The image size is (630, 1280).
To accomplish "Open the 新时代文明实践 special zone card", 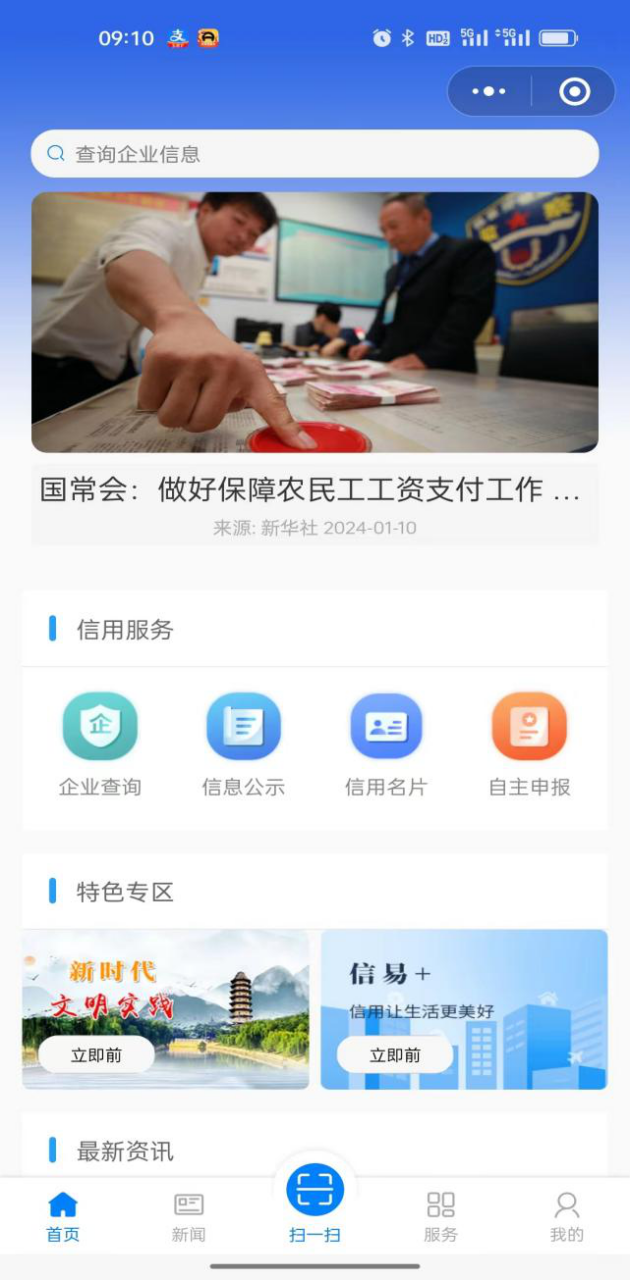I will point(166,1009).
